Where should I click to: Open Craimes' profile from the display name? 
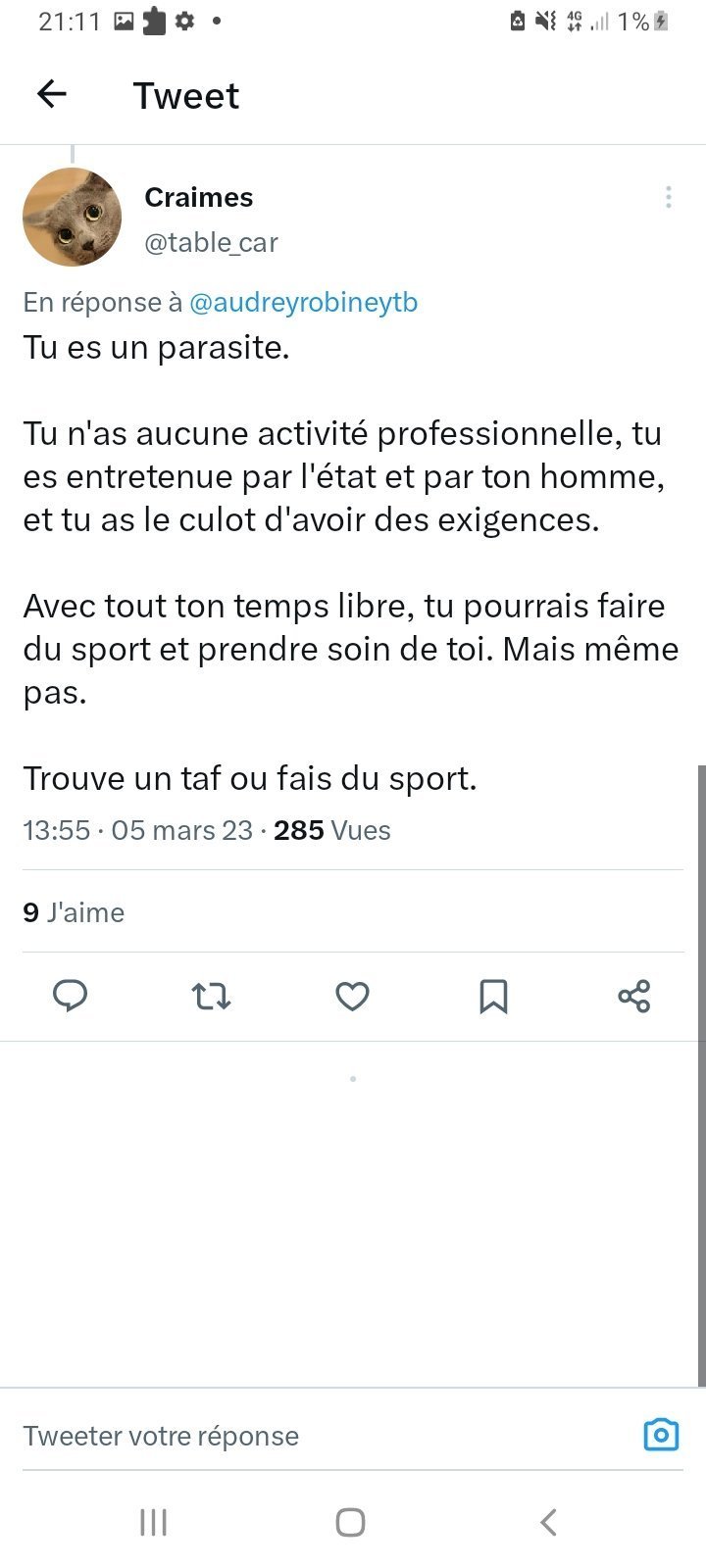(198, 197)
